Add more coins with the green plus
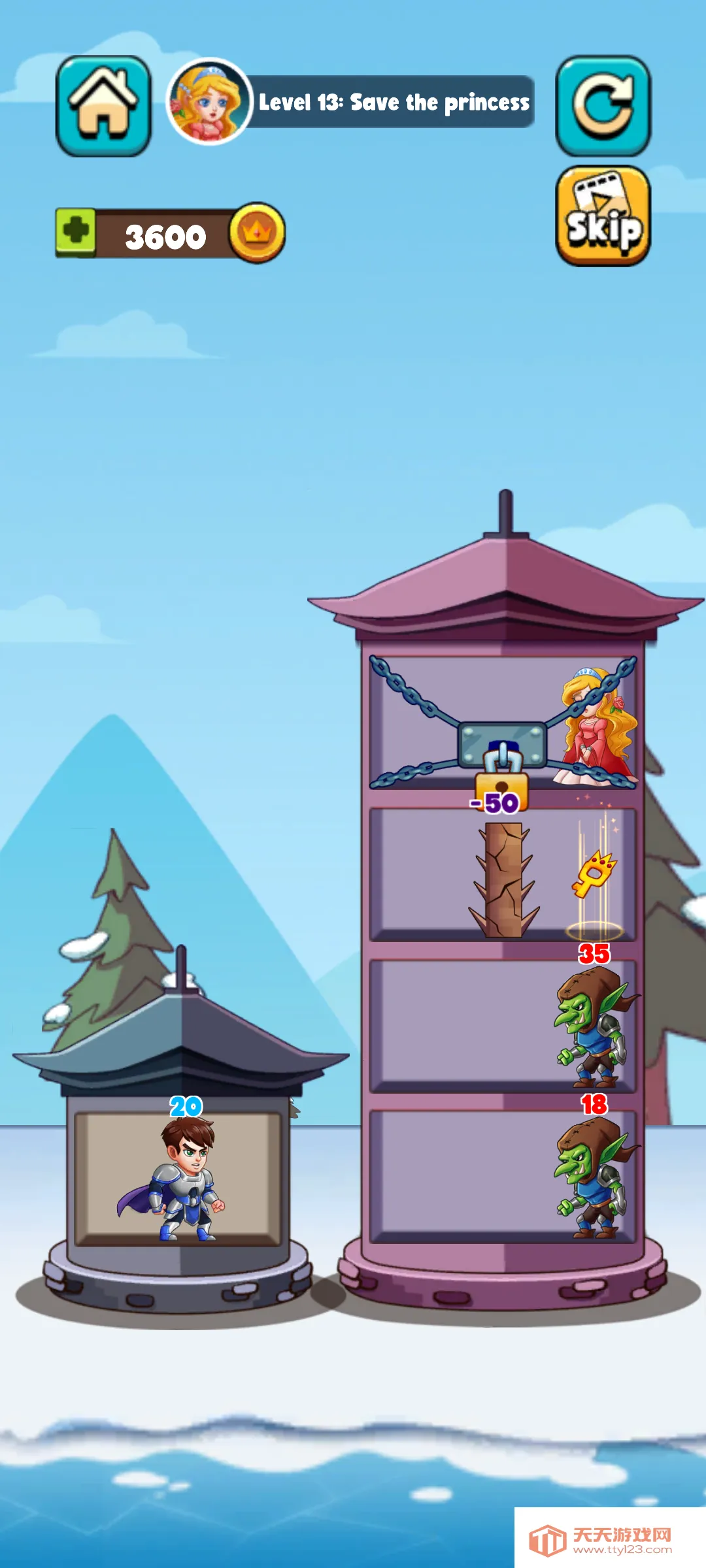 (76, 233)
